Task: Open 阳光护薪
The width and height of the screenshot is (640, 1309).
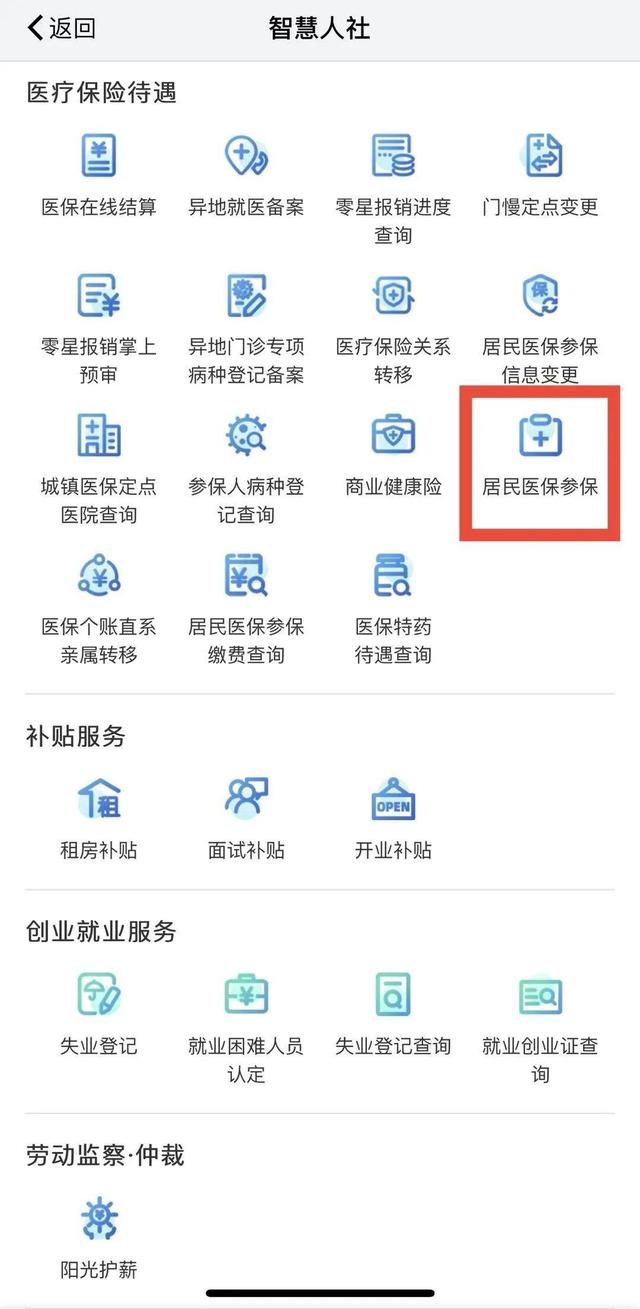Action: tap(99, 1240)
